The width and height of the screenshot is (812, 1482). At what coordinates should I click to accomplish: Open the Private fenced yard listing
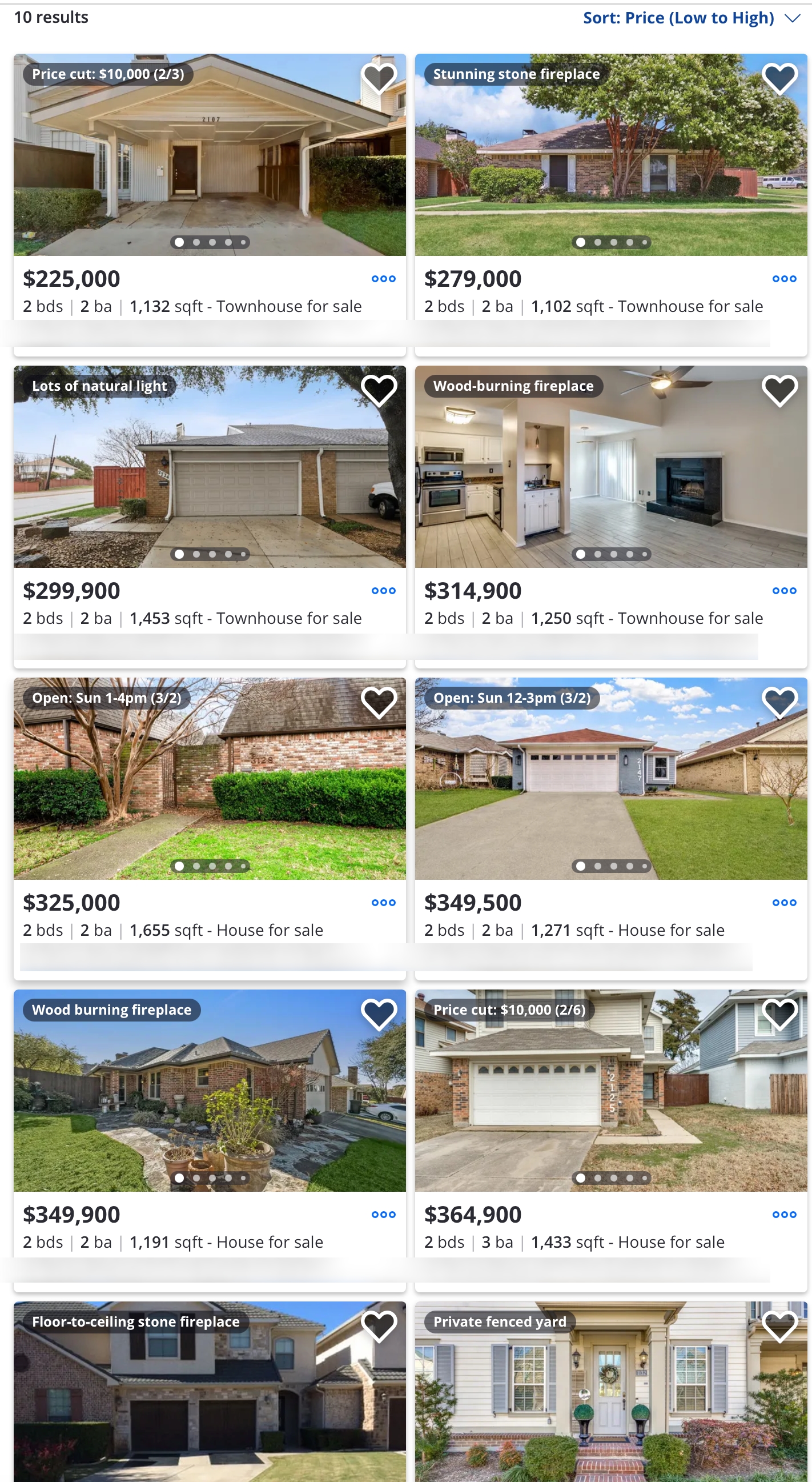(610, 1404)
